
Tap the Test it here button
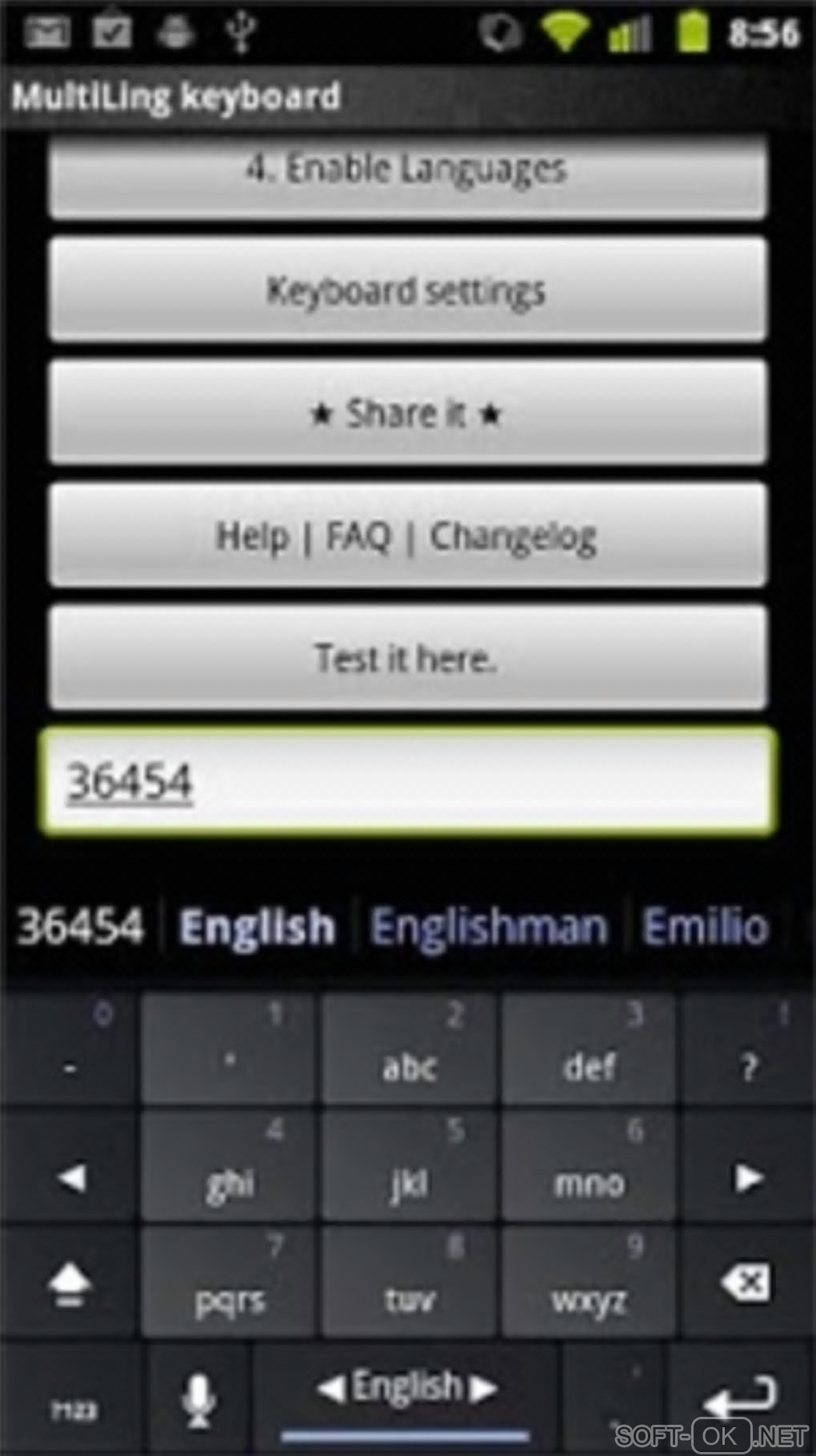pos(406,658)
